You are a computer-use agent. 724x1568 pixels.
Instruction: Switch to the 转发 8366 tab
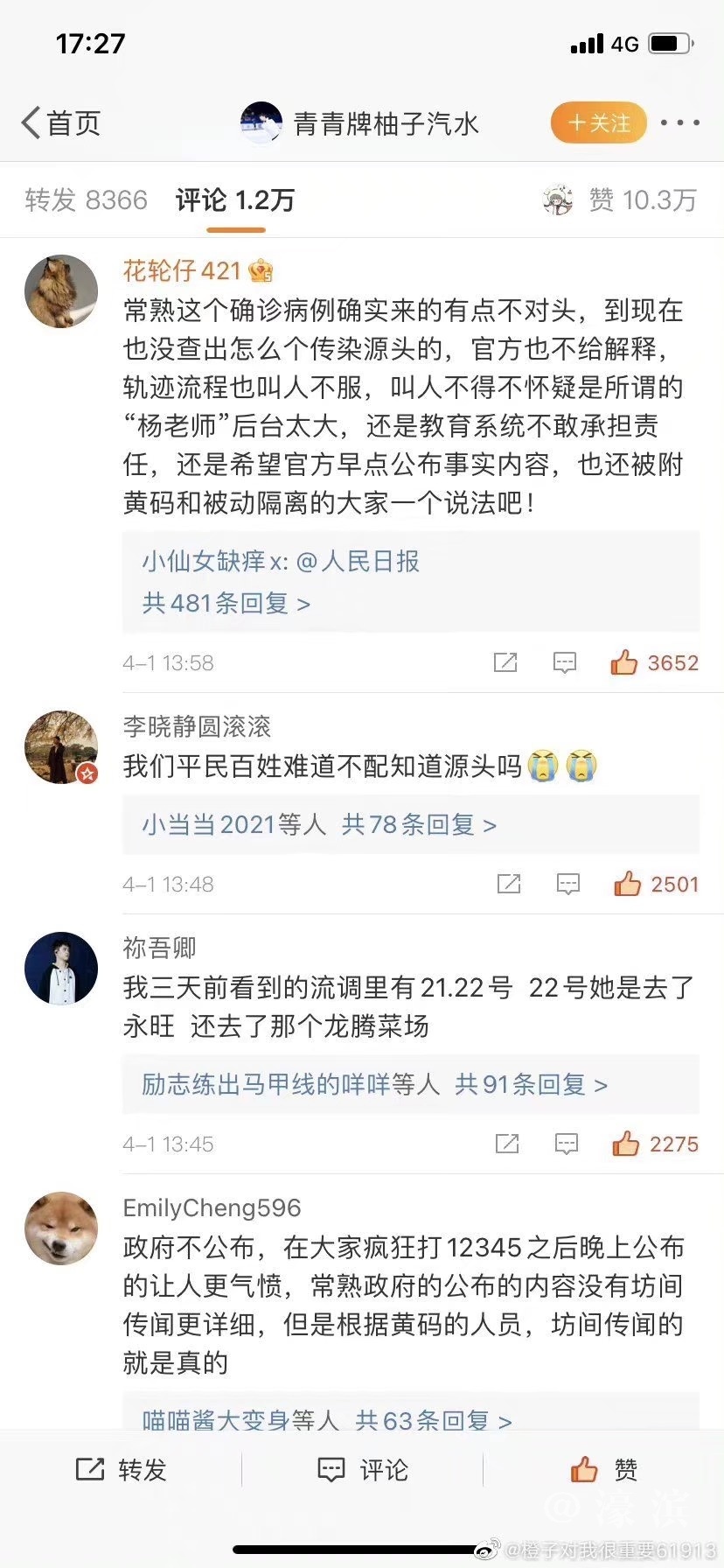(x=86, y=200)
